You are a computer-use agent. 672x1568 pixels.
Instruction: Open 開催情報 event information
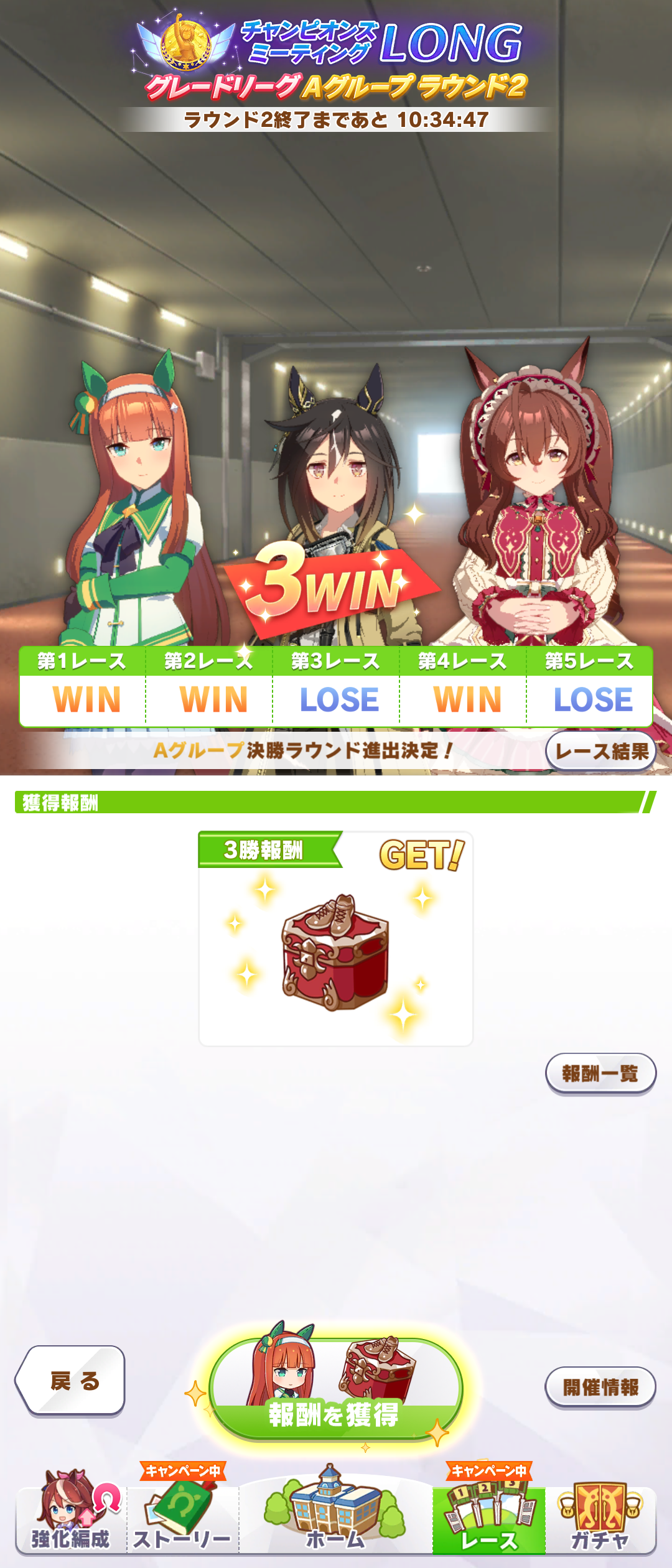click(600, 1387)
